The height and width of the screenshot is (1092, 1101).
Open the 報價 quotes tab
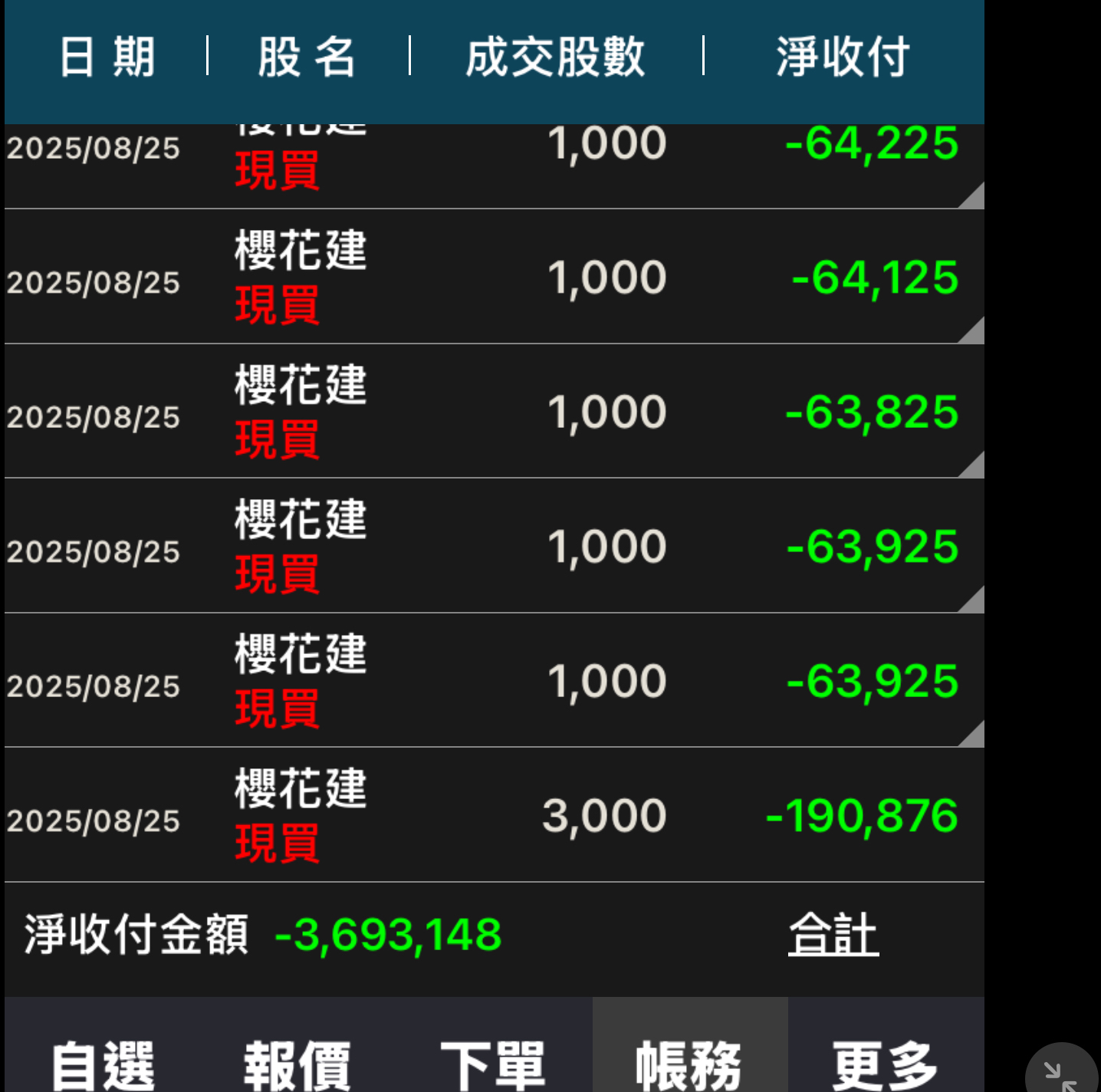297,1062
